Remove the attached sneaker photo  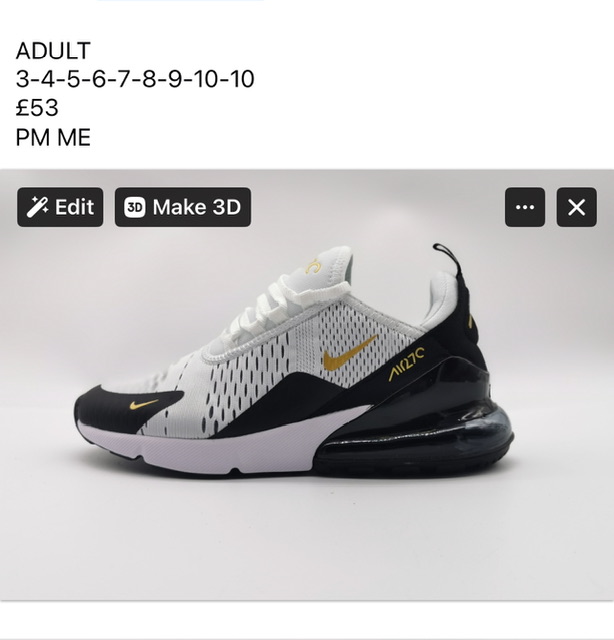point(576,207)
